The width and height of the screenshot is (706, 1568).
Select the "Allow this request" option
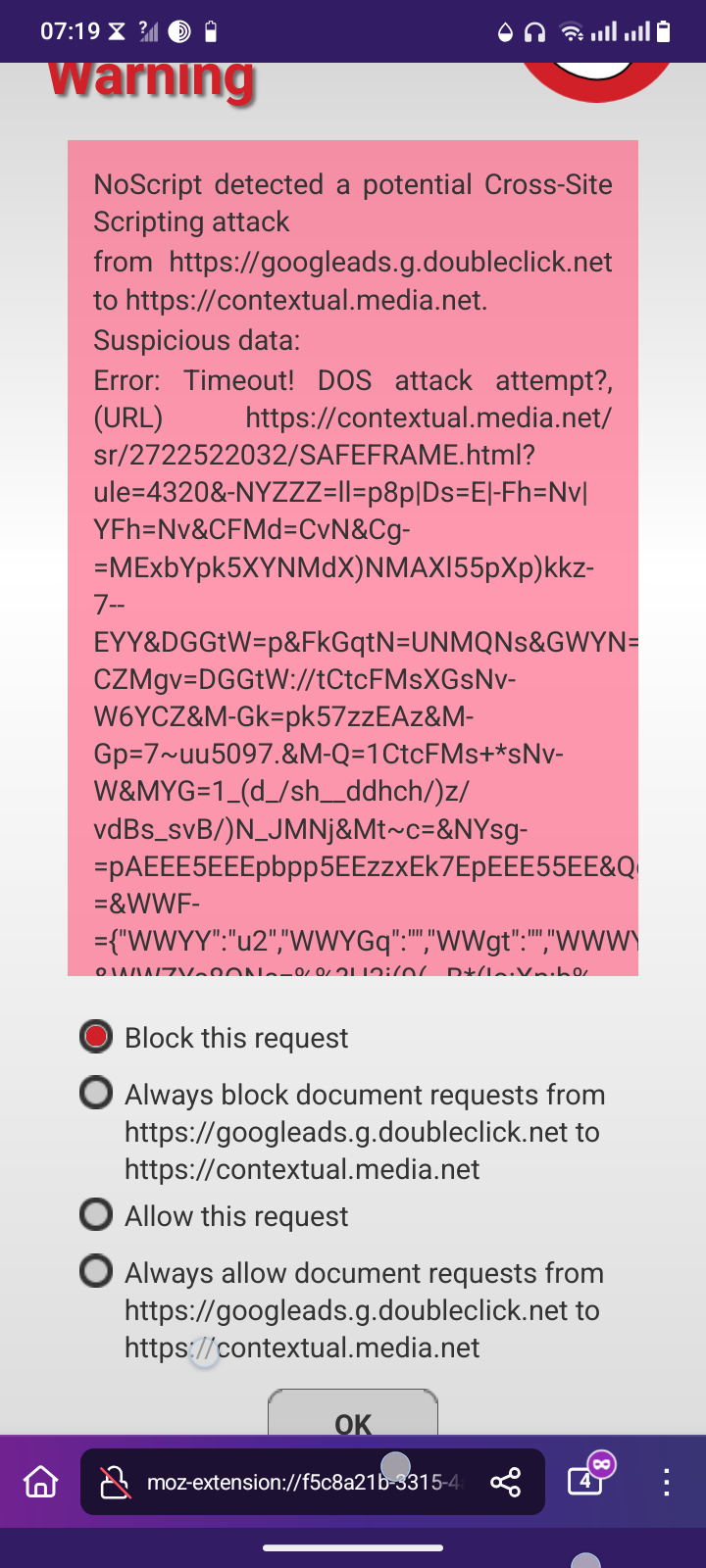tap(96, 1215)
